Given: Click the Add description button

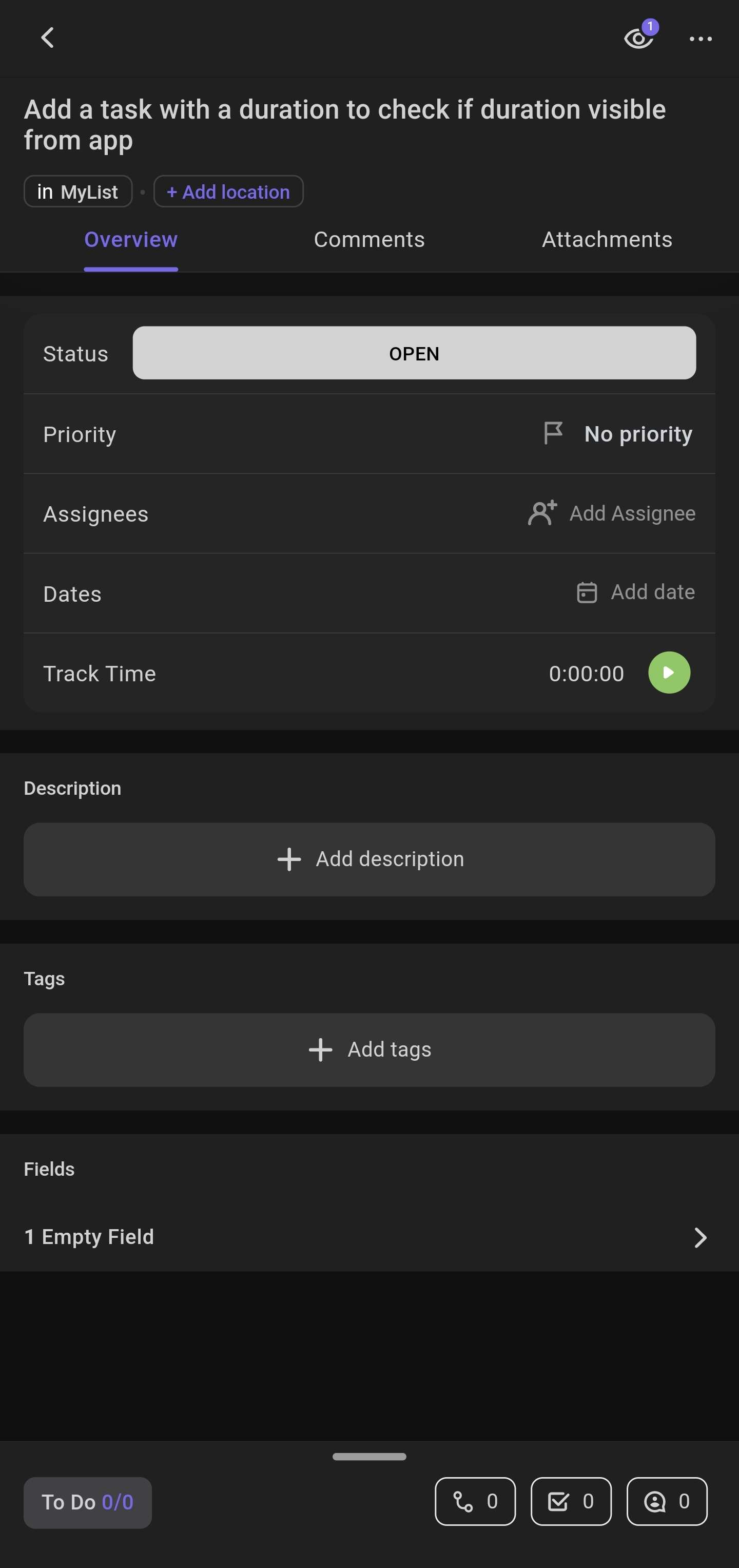Looking at the screenshot, I should (x=368, y=859).
